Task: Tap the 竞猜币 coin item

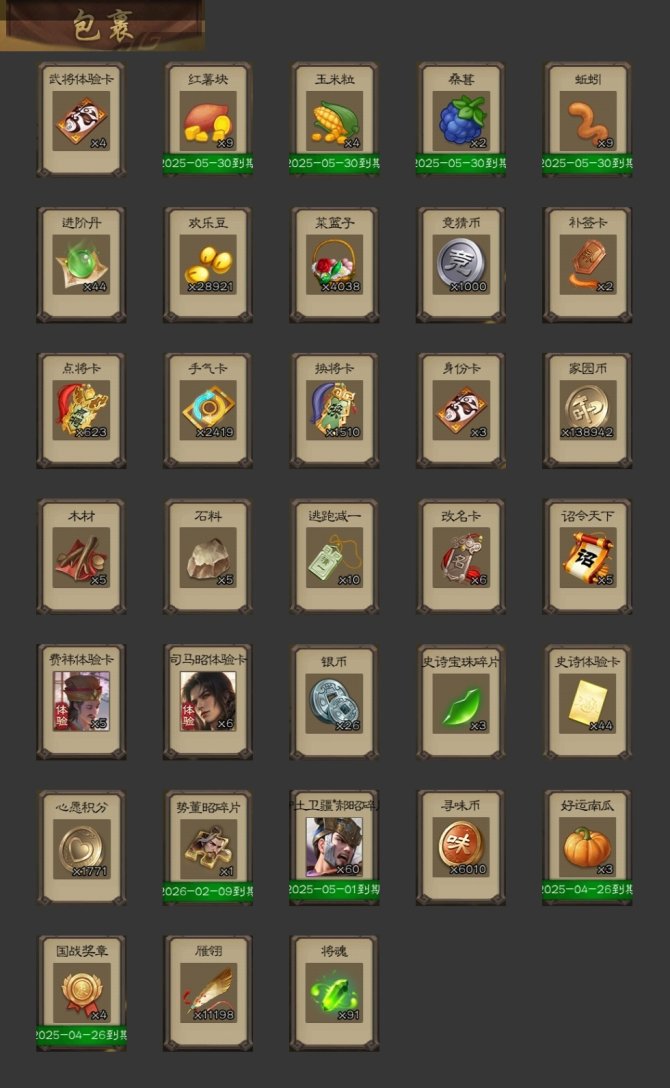Action: point(461,265)
